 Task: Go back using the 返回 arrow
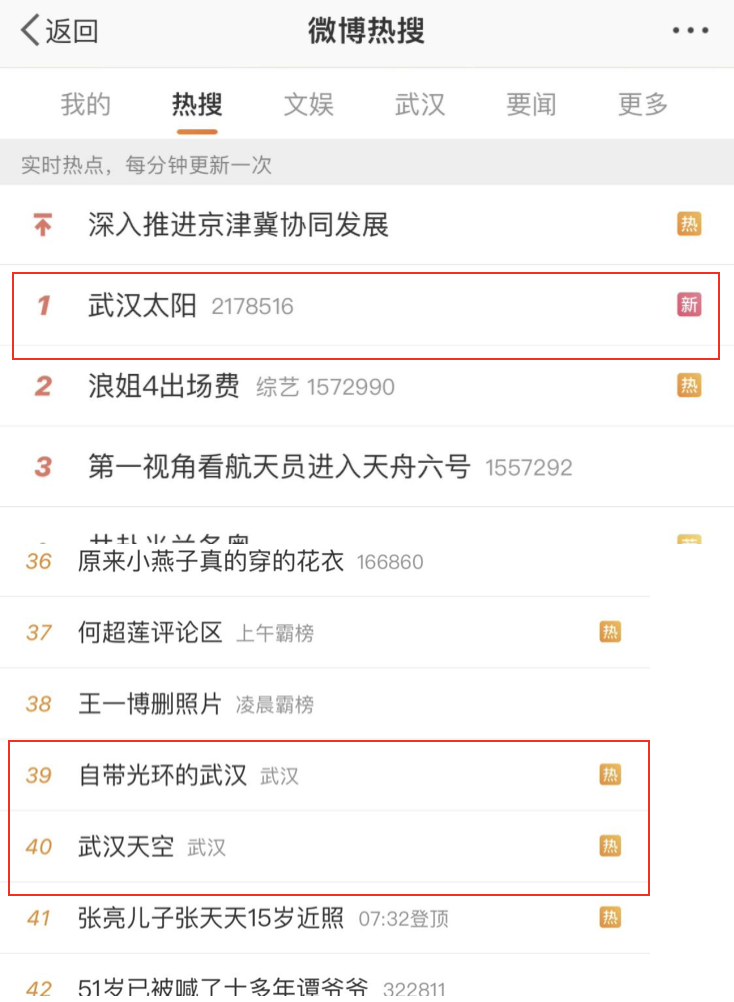[58, 31]
